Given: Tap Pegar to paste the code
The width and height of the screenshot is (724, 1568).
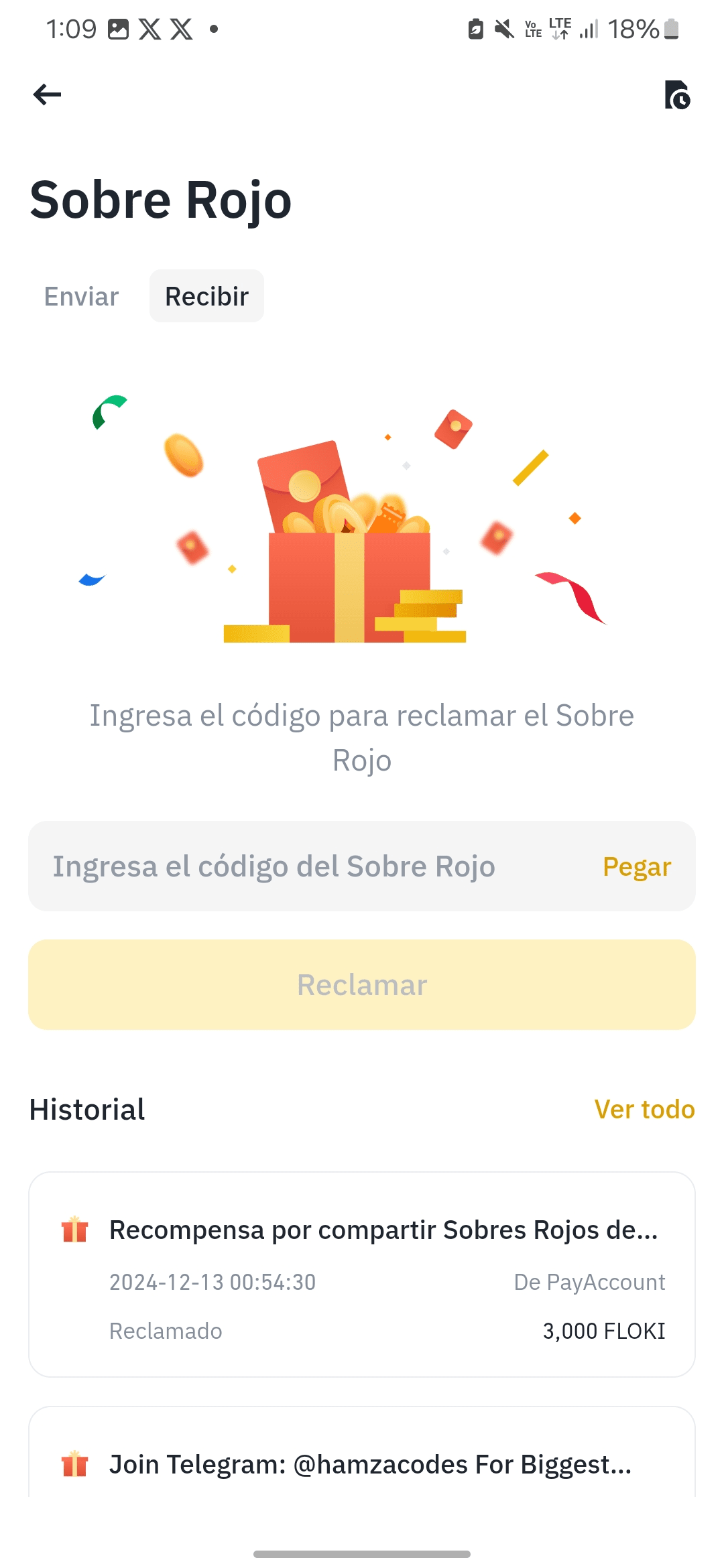Looking at the screenshot, I should (637, 866).
